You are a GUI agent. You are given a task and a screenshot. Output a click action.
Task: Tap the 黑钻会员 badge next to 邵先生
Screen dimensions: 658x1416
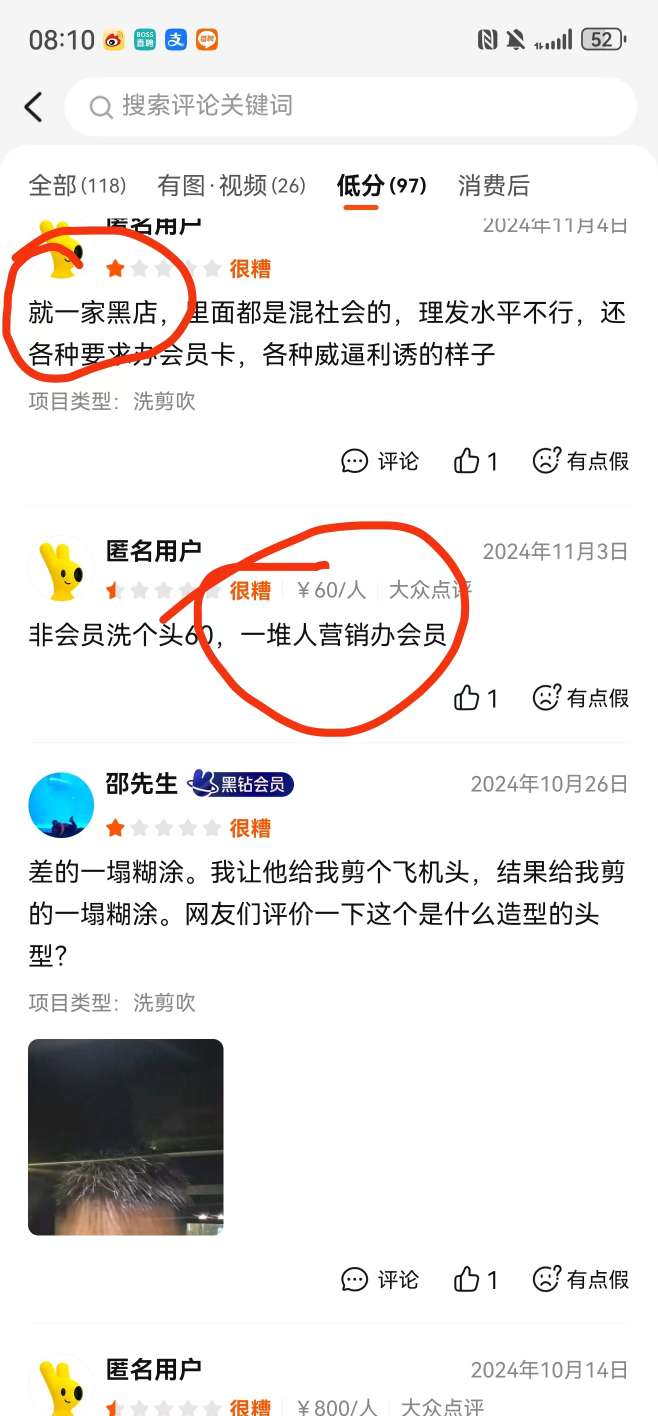(241, 784)
